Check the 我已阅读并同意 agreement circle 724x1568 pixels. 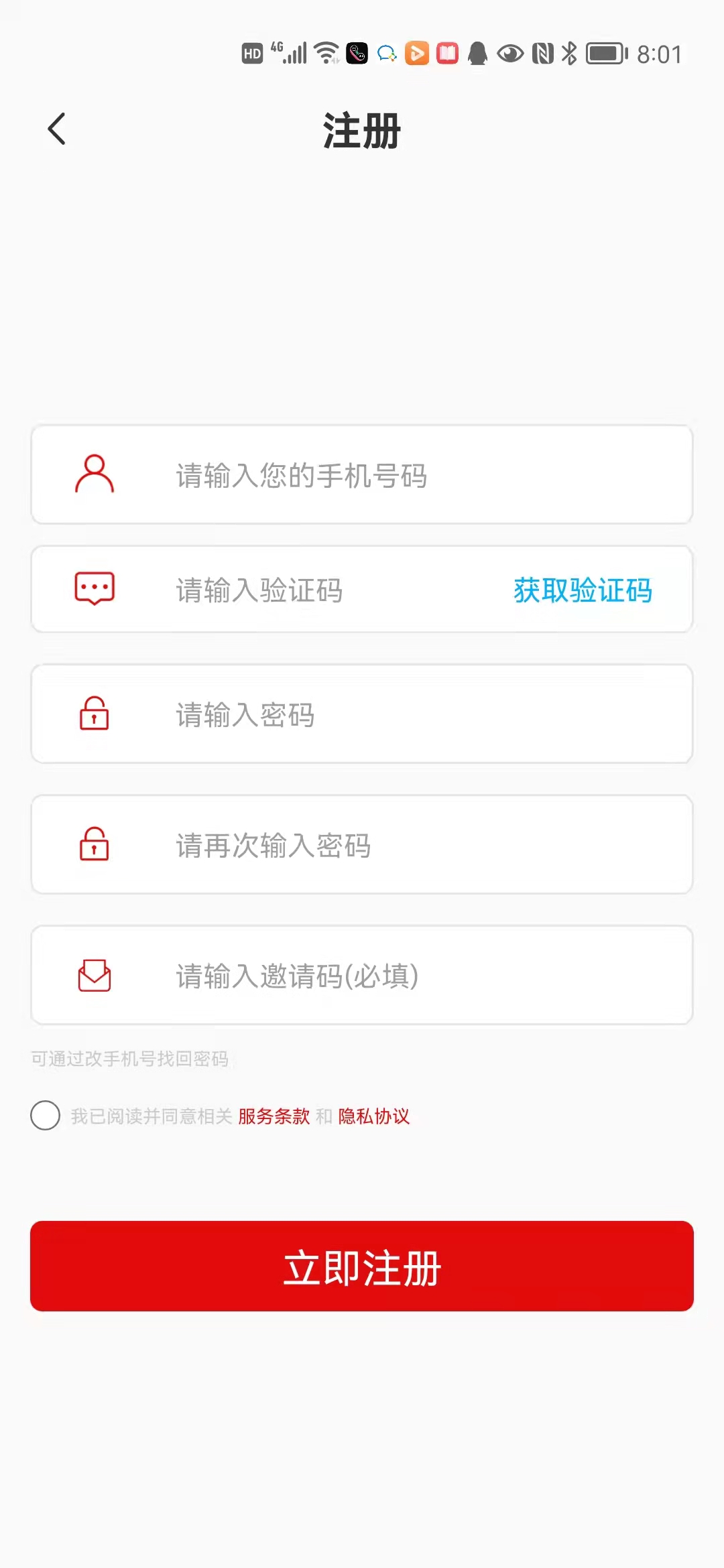46,1116
